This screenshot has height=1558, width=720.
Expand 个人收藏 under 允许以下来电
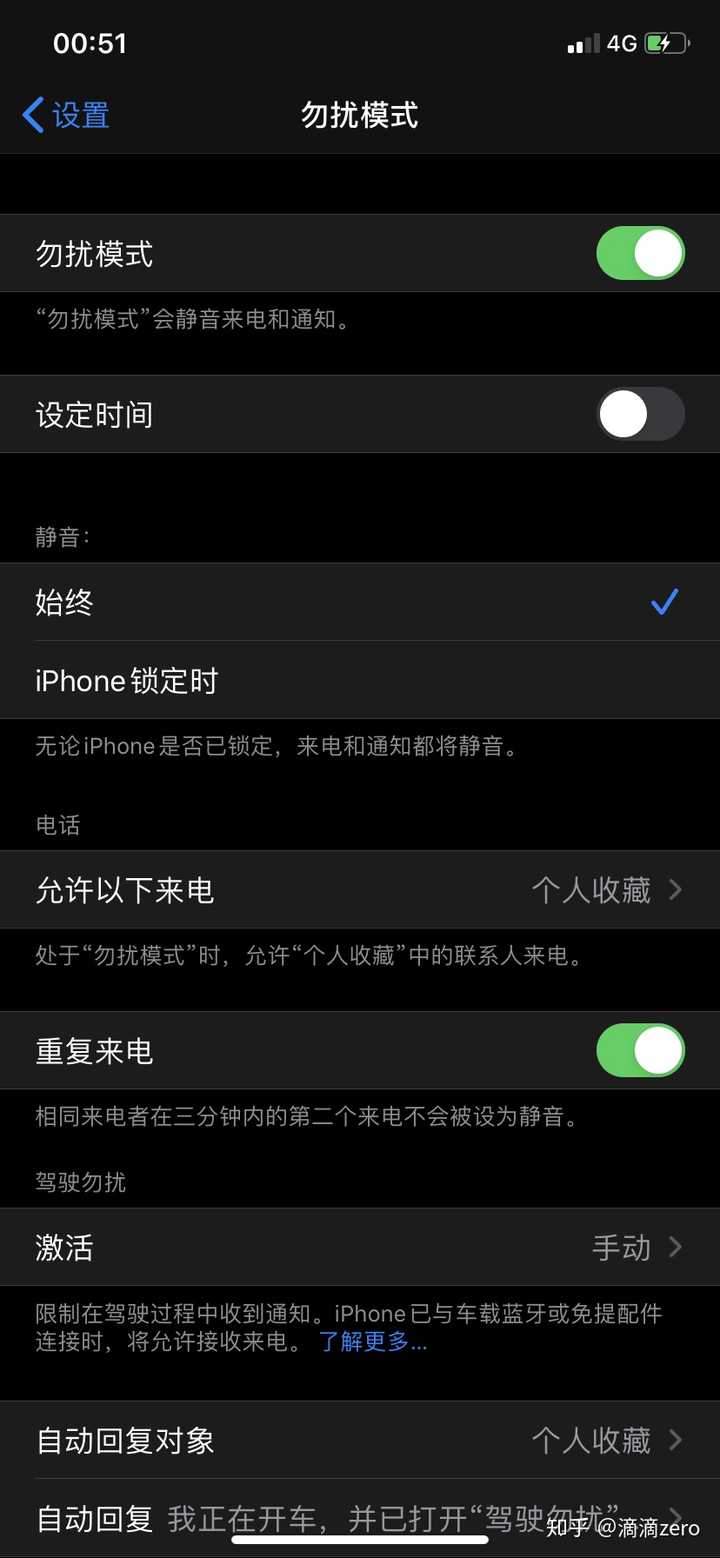coord(590,890)
